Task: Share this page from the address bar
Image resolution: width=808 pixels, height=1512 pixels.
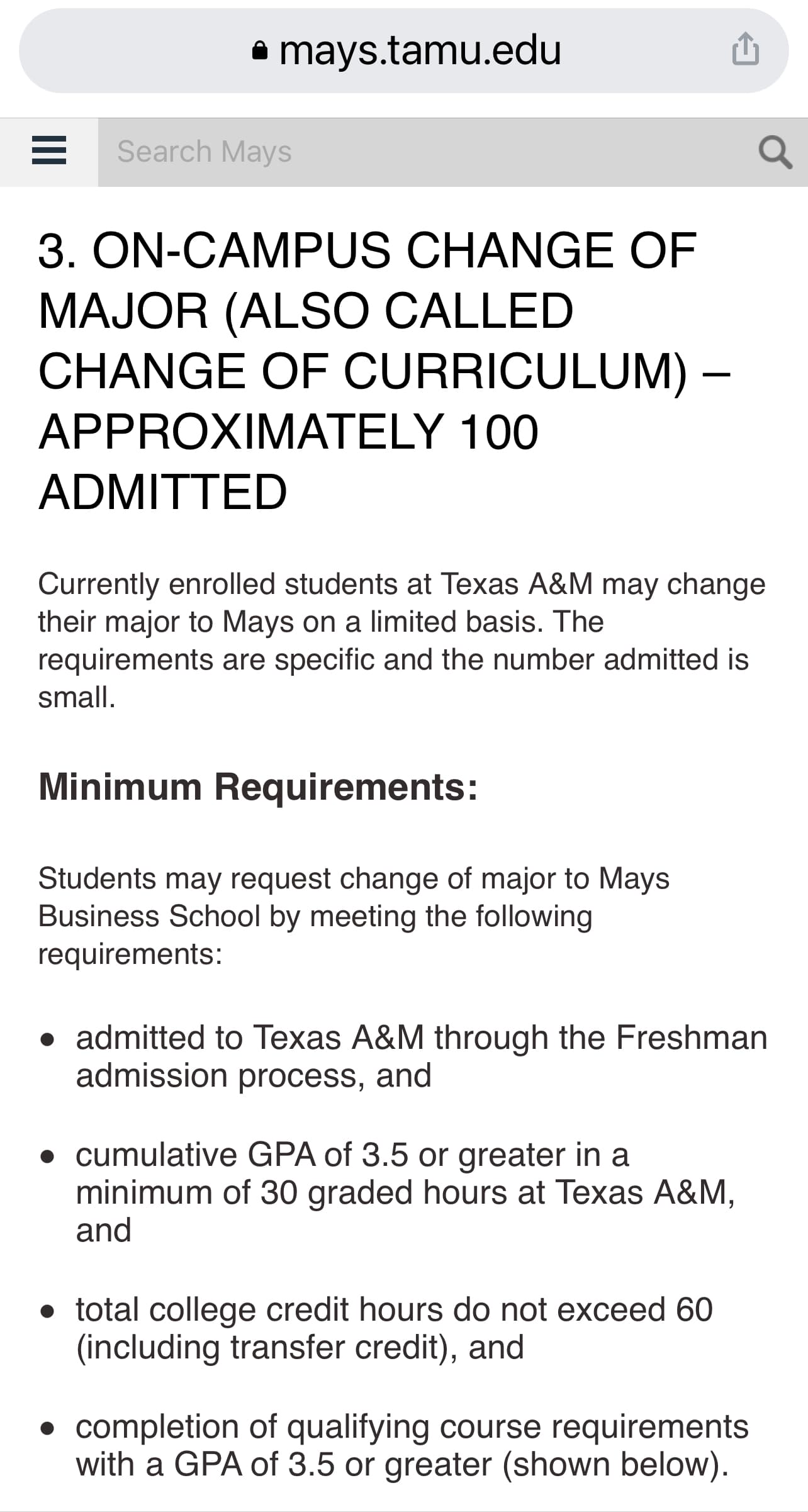Action: click(x=745, y=49)
